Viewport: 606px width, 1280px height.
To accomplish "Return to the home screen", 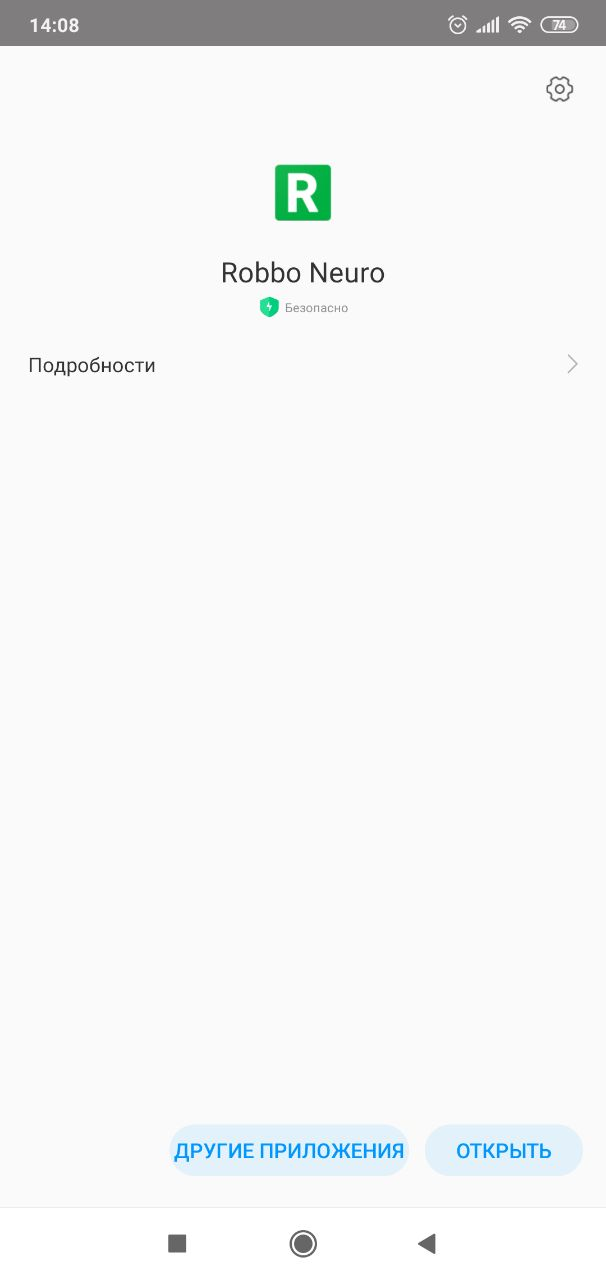I will pos(303,1243).
